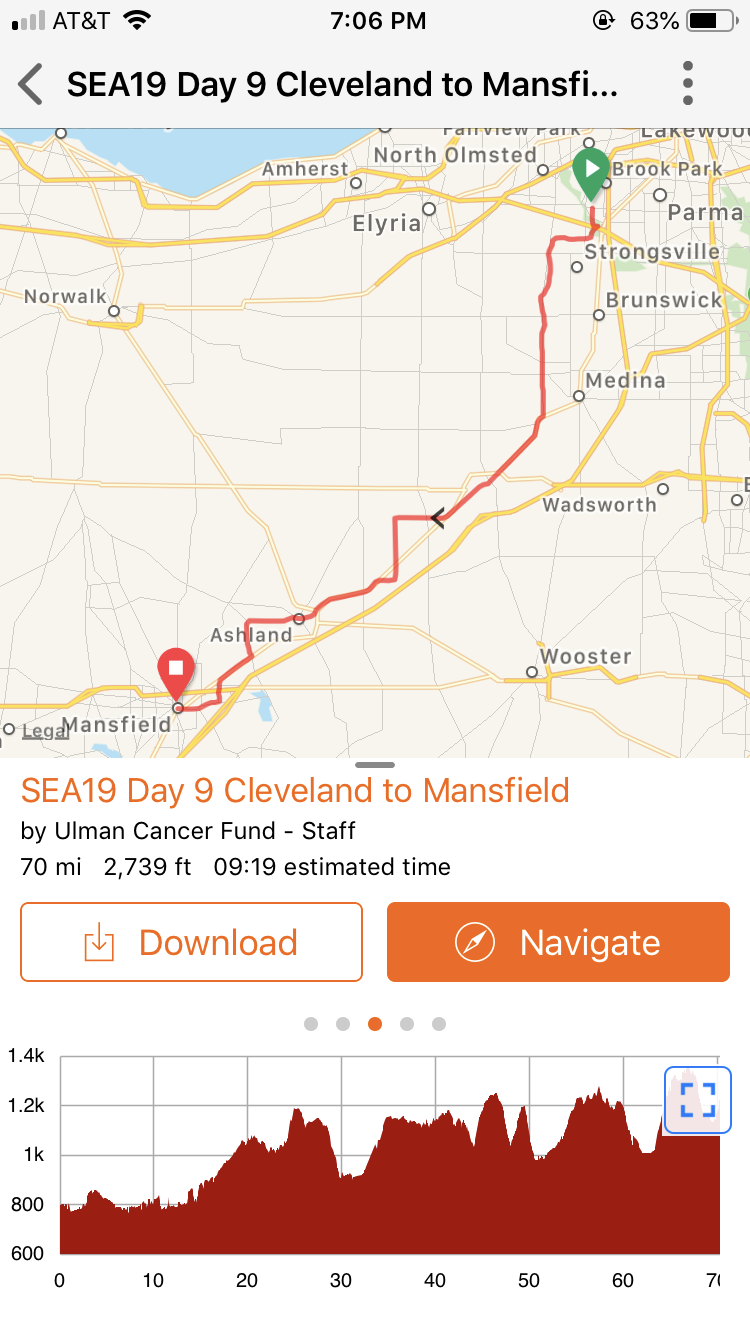The height and width of the screenshot is (1334, 750).
Task: Switch to the last info card dot
Action: [x=439, y=1023]
